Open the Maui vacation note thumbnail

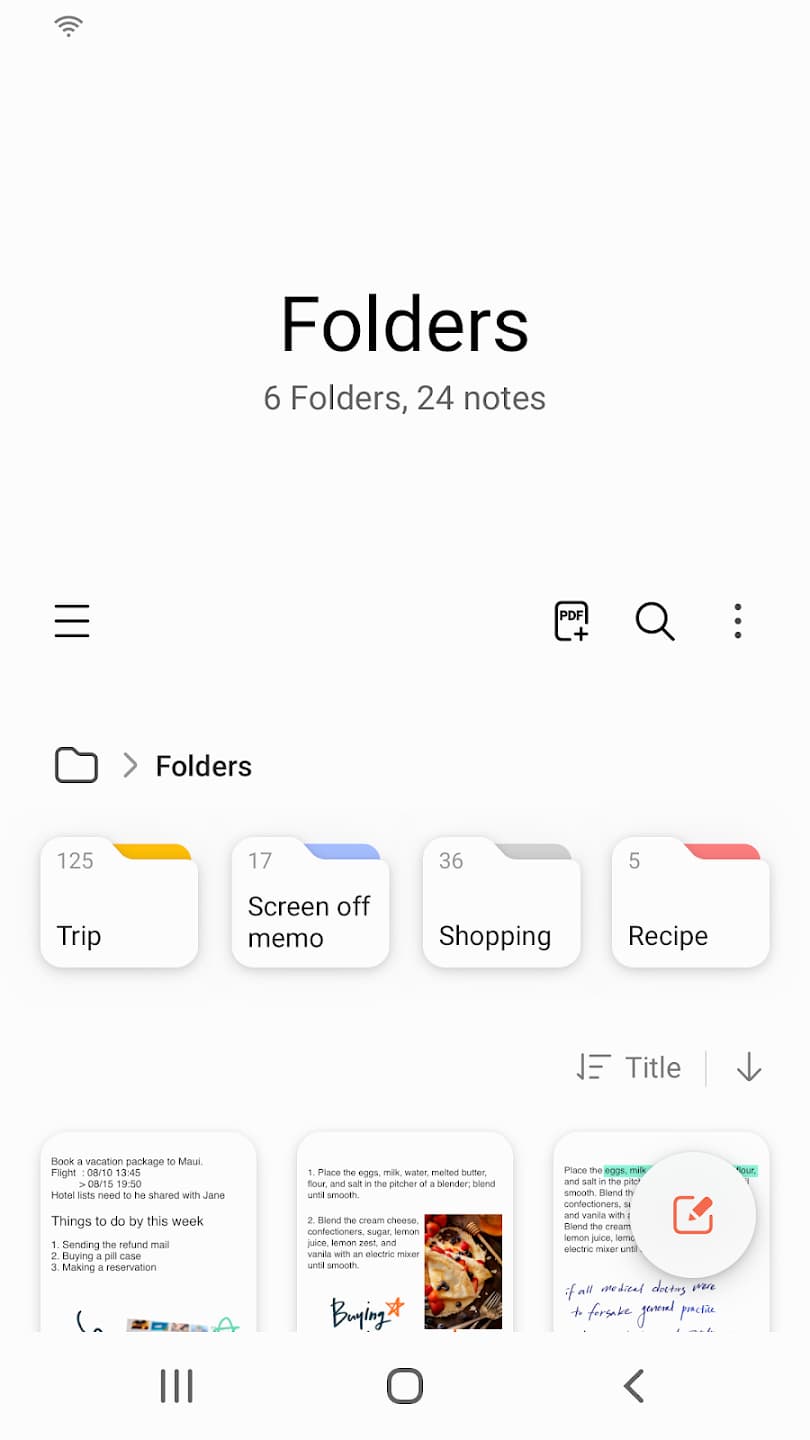coord(148,1230)
